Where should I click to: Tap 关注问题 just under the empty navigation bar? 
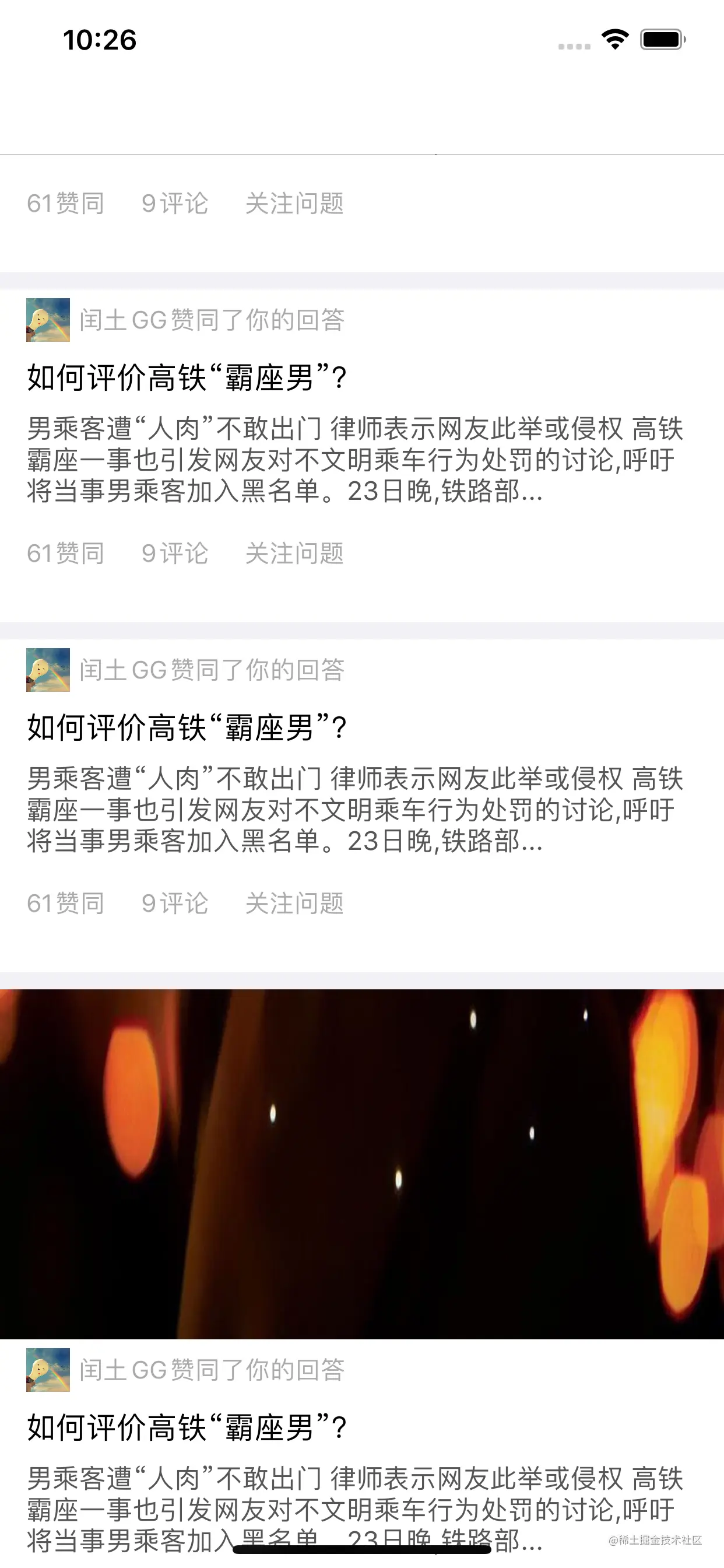[294, 204]
